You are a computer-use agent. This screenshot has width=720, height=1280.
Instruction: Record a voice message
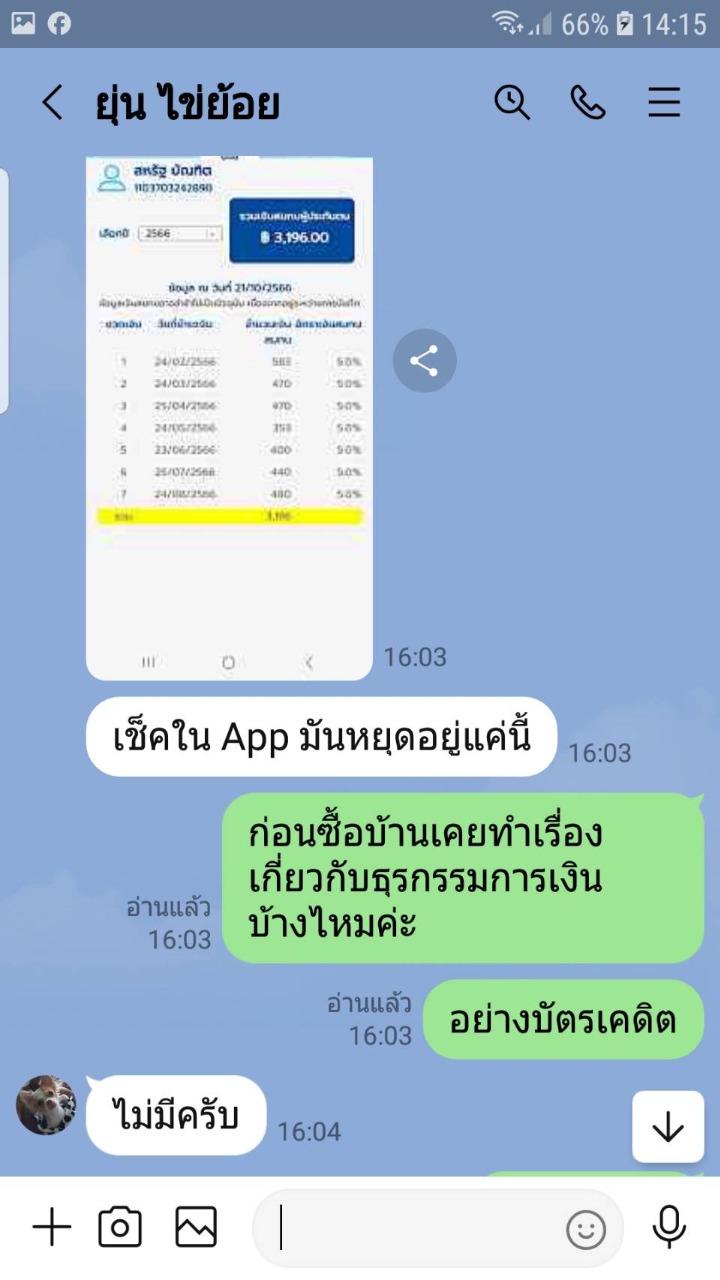coord(669,1227)
